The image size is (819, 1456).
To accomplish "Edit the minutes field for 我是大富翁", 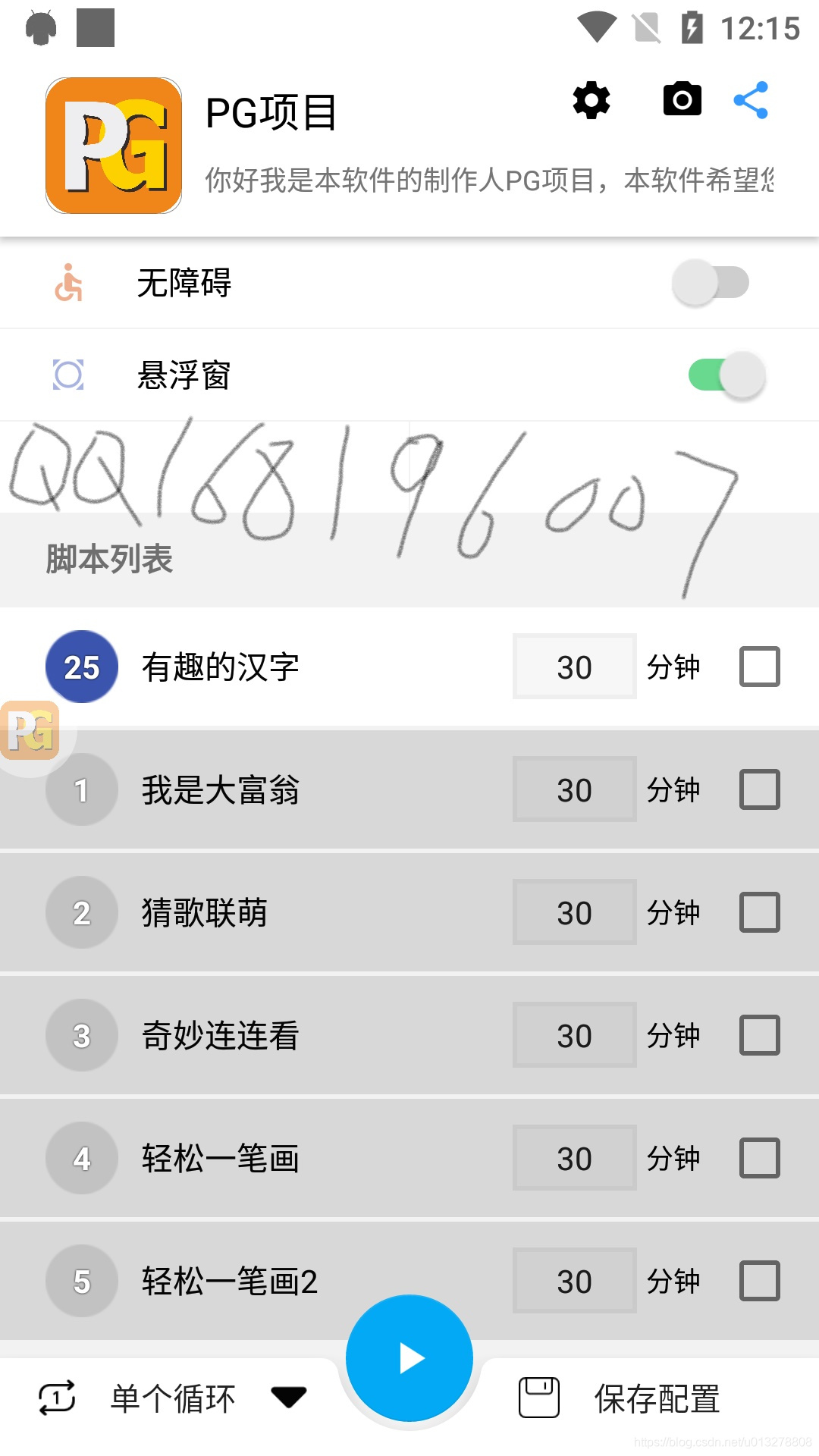I will point(574,789).
